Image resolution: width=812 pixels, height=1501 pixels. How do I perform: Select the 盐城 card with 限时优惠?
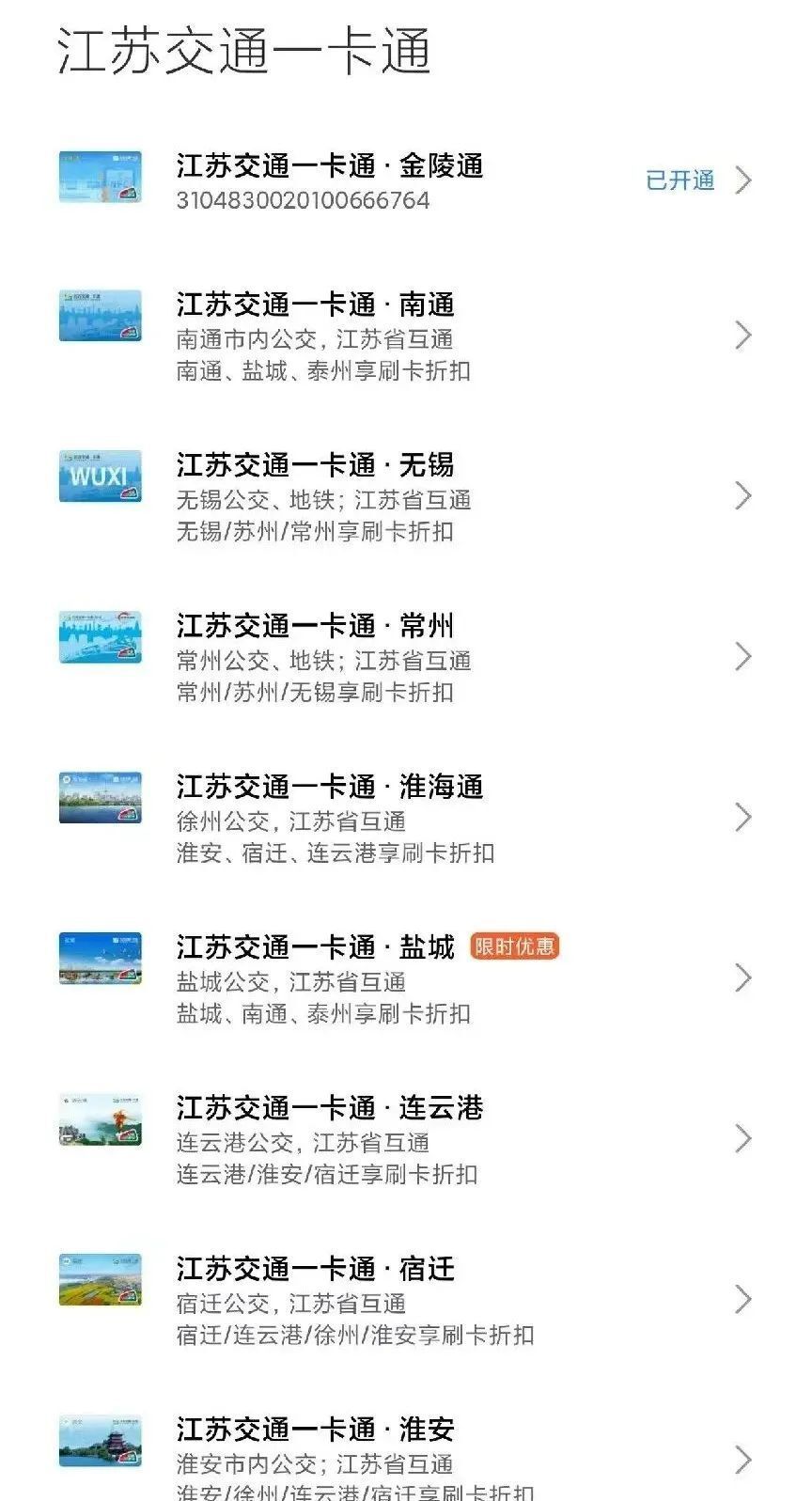tap(404, 978)
